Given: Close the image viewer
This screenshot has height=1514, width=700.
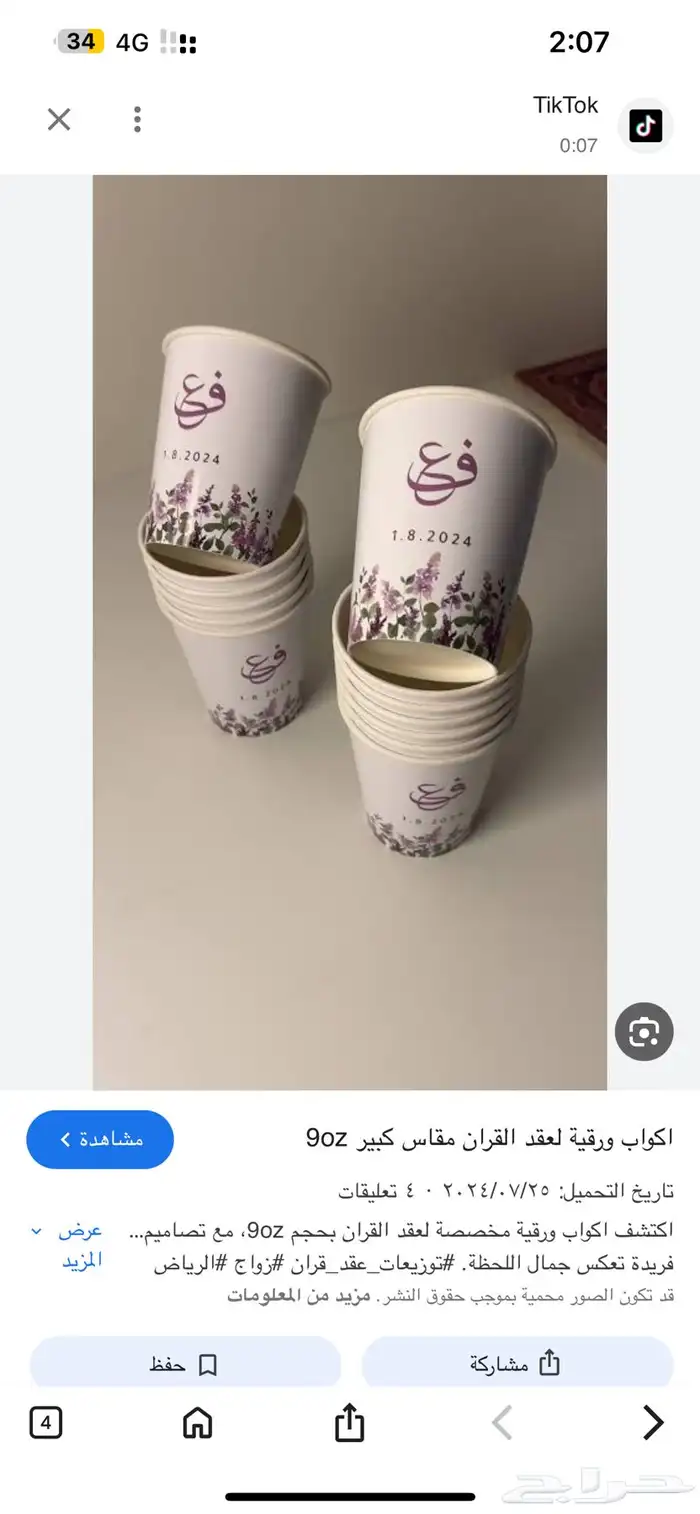Looking at the screenshot, I should [59, 121].
